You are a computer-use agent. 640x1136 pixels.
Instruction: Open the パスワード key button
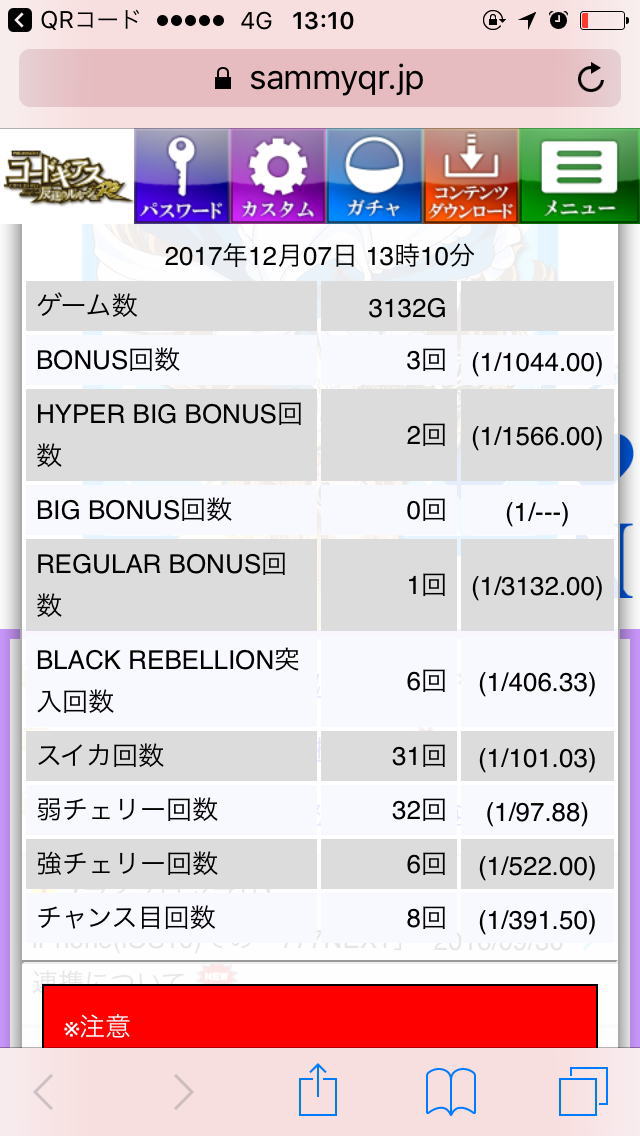(x=181, y=176)
